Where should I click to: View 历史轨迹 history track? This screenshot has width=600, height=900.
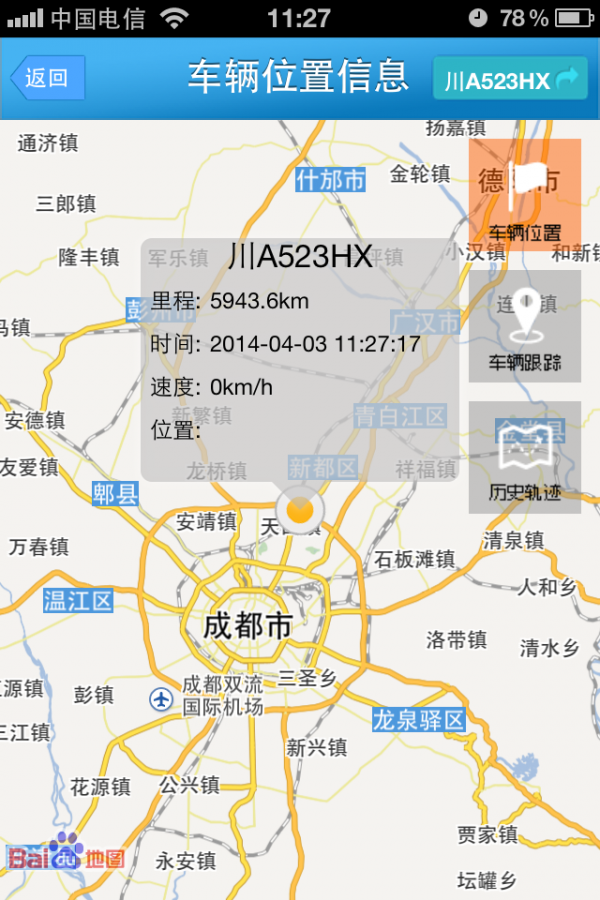[525, 458]
